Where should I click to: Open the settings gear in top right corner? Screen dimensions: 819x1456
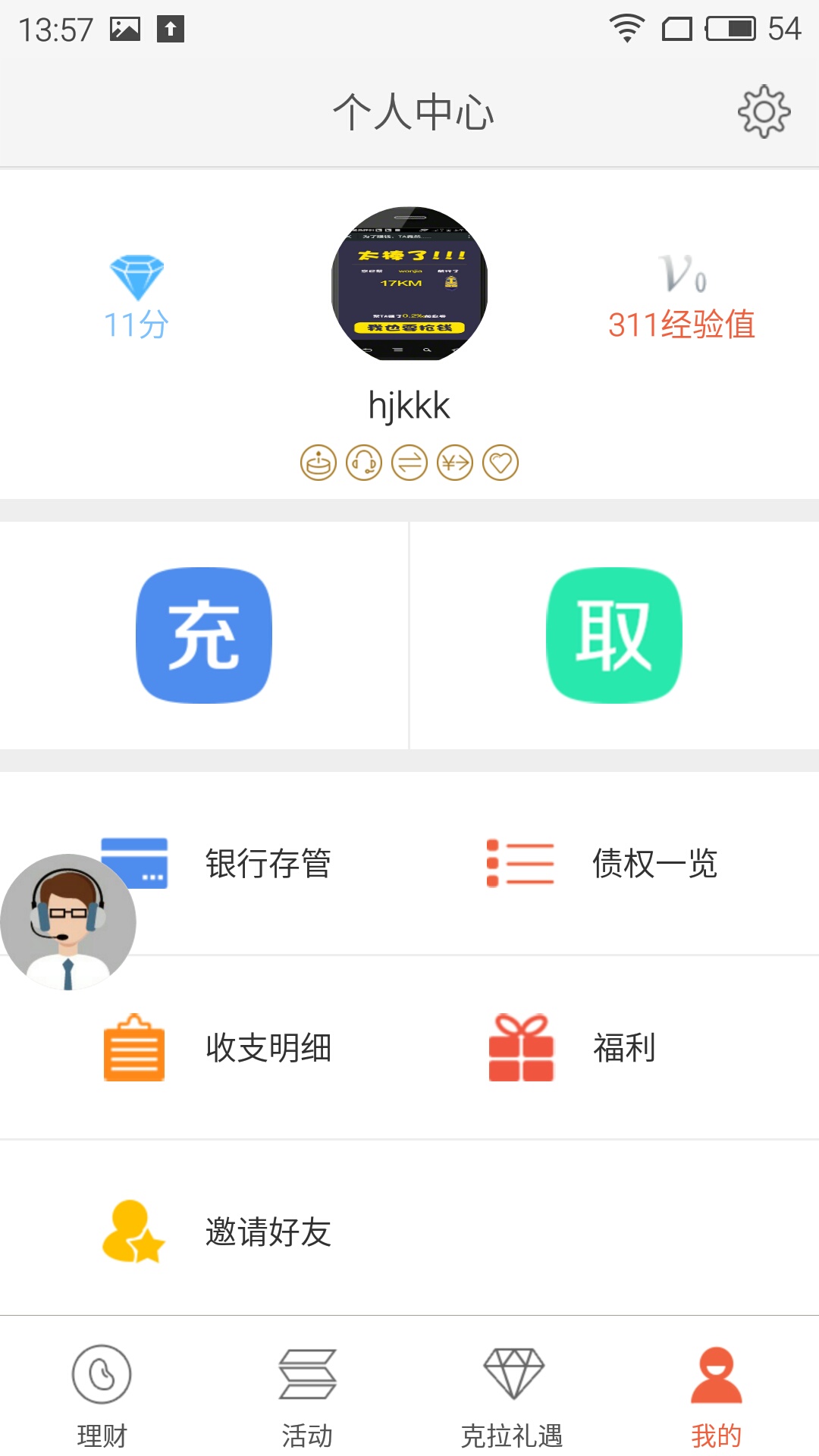point(764,111)
